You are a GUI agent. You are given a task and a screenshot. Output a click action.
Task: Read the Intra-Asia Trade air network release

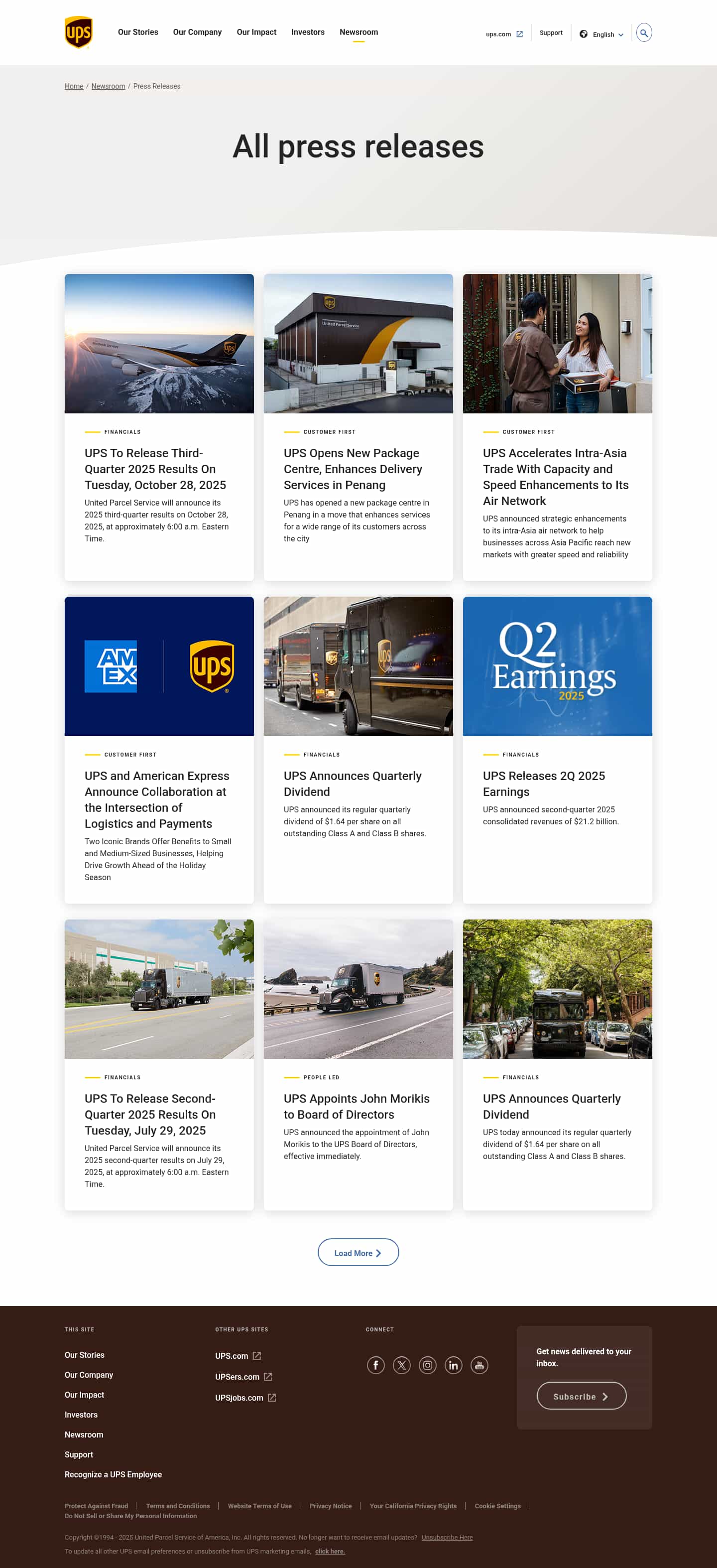click(x=555, y=477)
